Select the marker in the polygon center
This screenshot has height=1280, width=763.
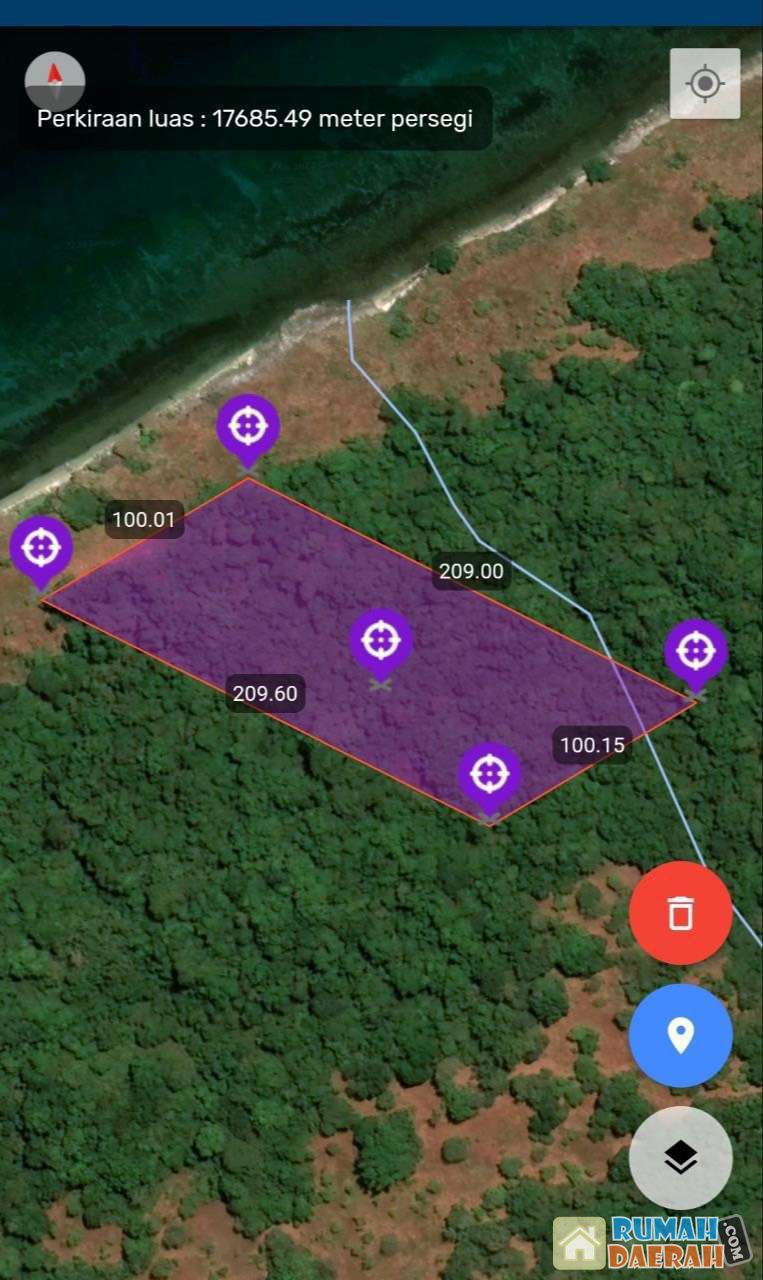point(380,642)
